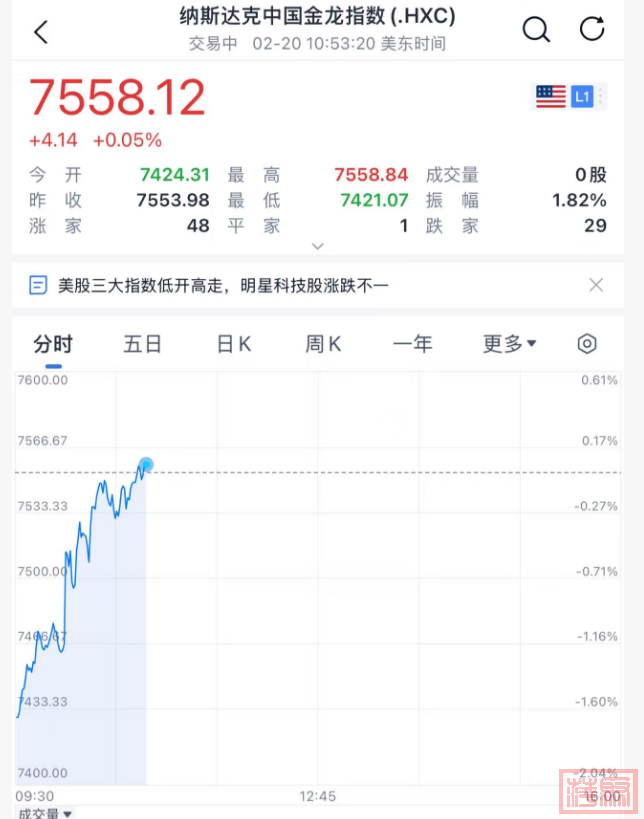Select the 分时 chart tab
This screenshot has width=644, height=819.
(x=52, y=344)
